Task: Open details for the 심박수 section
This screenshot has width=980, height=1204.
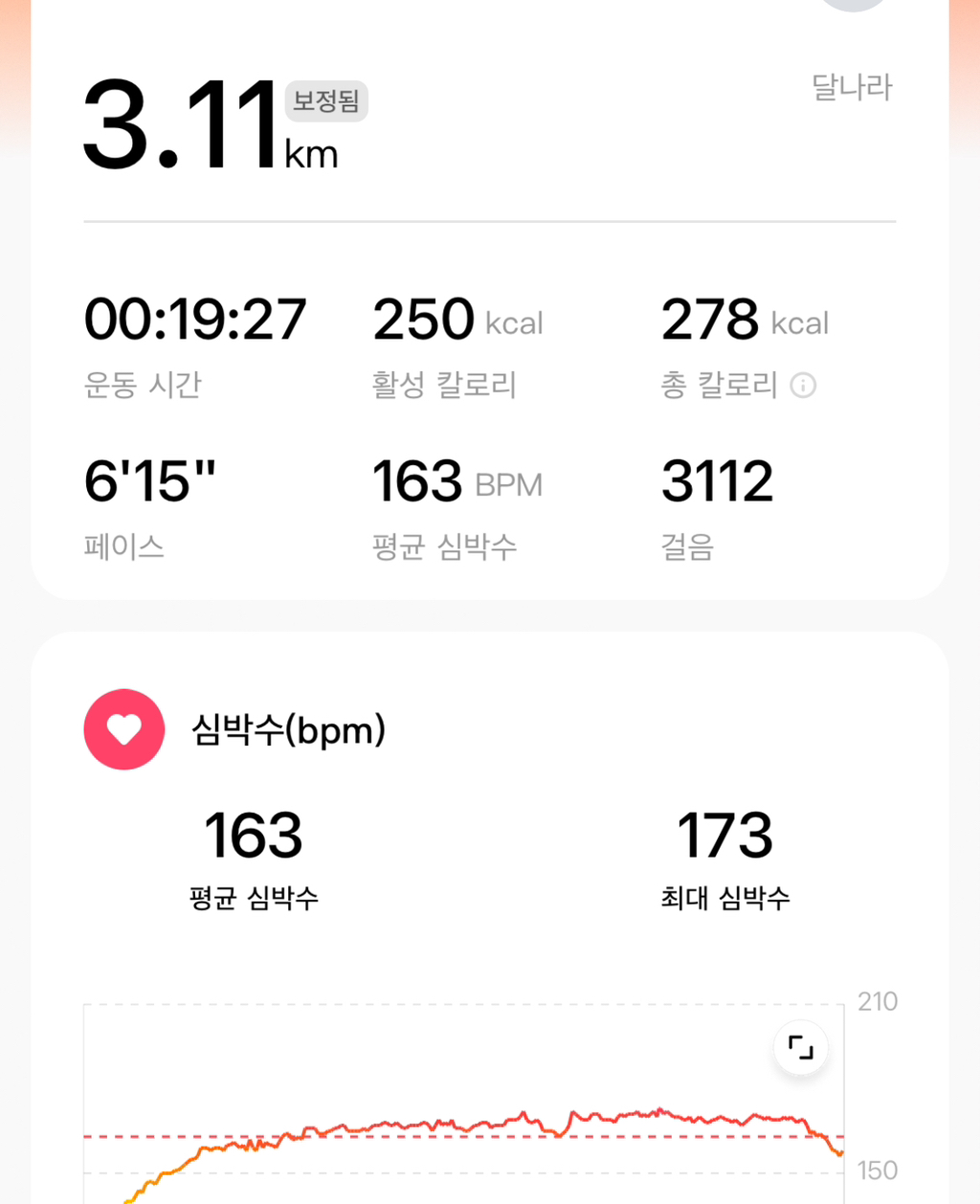Action: (x=287, y=729)
